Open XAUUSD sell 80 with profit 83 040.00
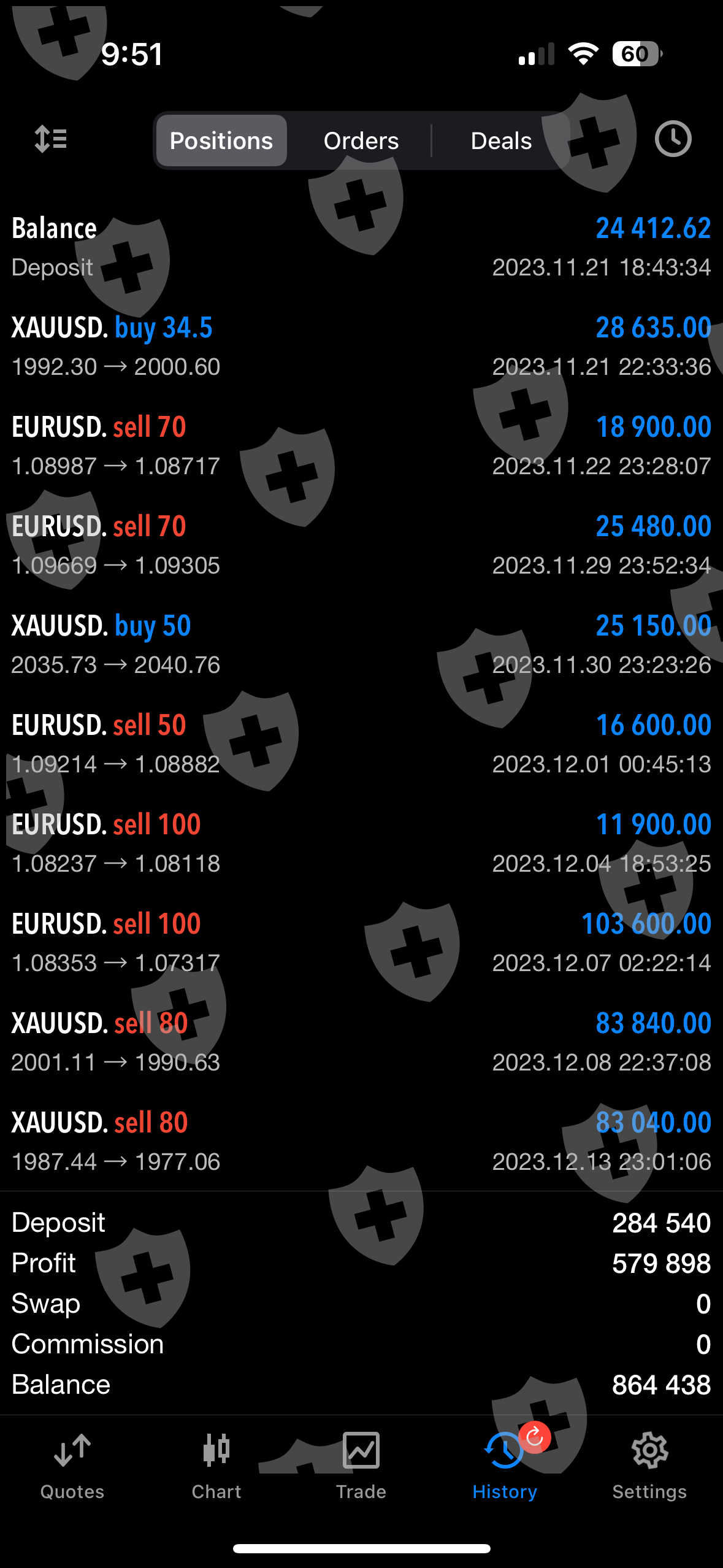The height and width of the screenshot is (1568, 723). (x=361, y=1141)
